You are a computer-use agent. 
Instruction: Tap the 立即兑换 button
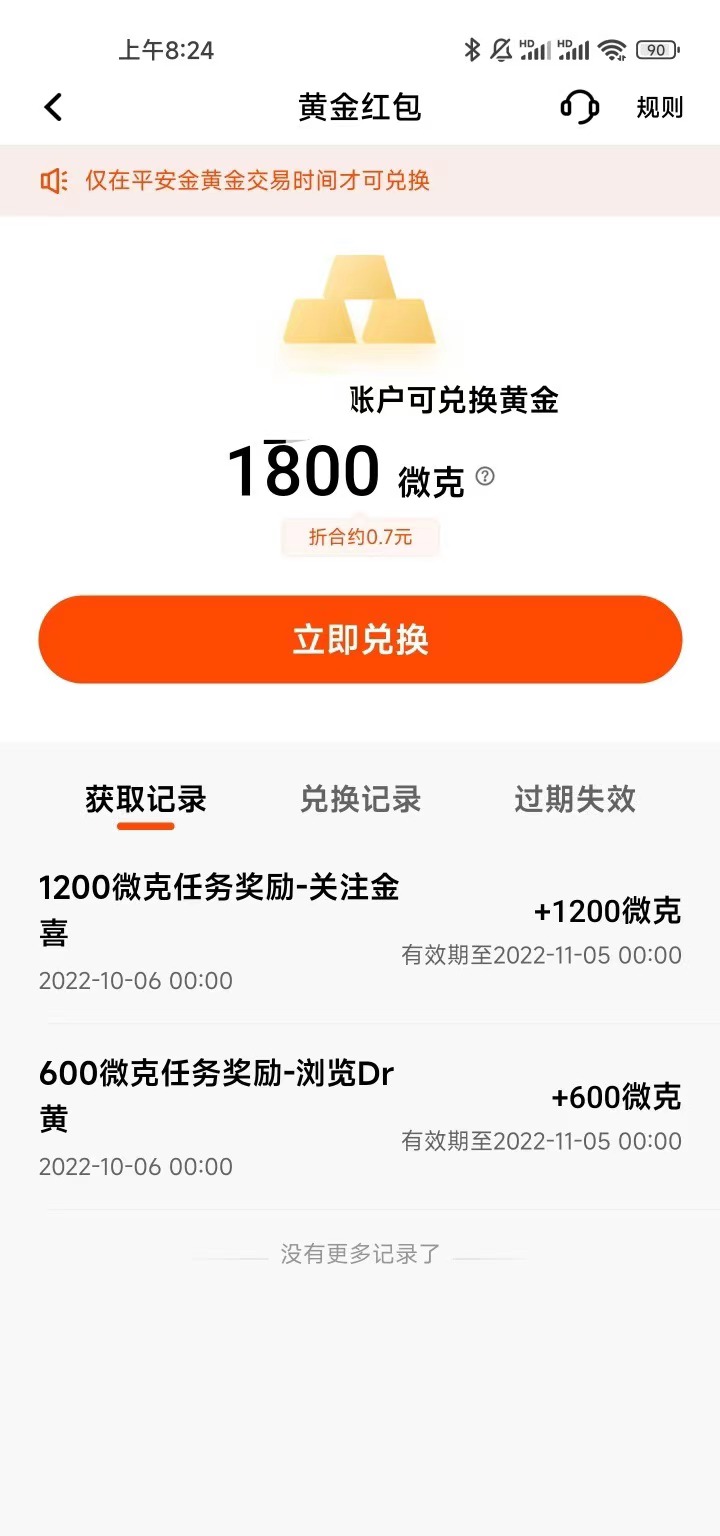point(360,640)
